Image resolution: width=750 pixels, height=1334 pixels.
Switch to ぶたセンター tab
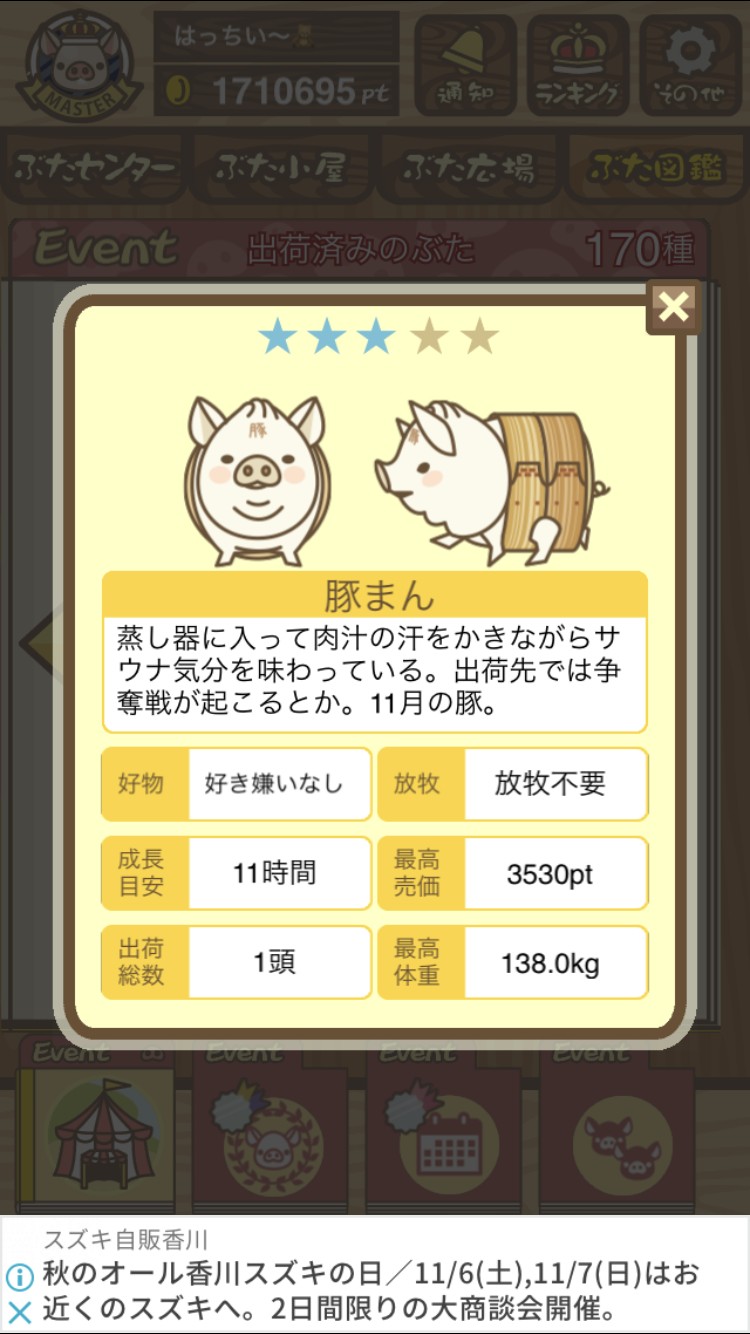click(x=96, y=168)
